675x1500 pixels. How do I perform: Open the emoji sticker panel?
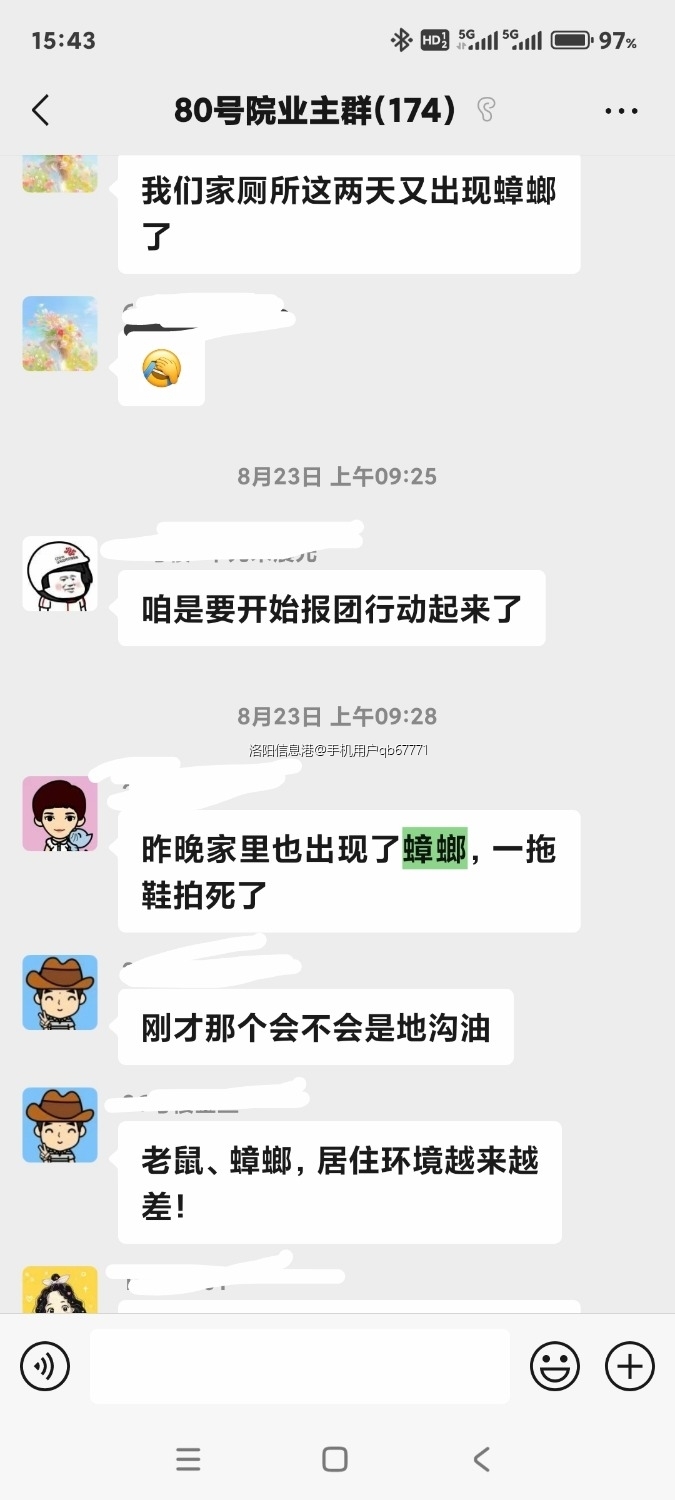(555, 1366)
